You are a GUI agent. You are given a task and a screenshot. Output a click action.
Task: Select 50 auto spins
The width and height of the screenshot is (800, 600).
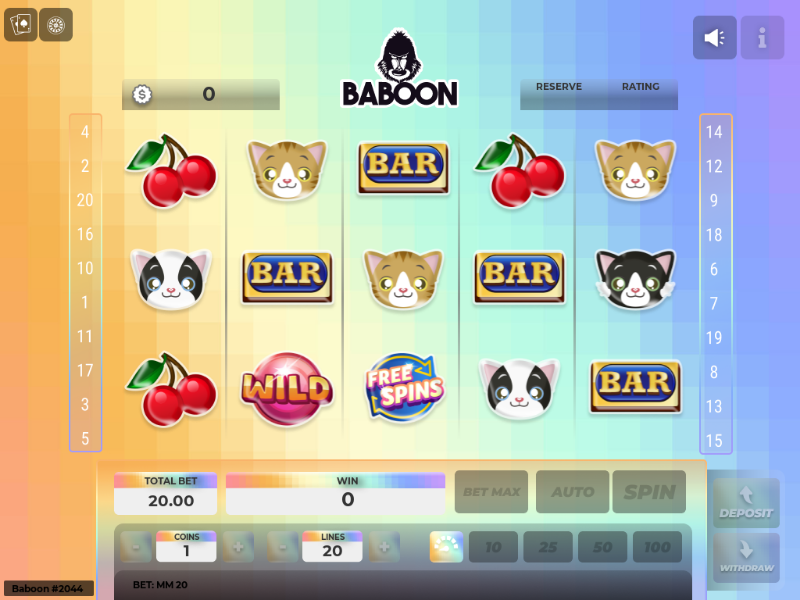602,547
